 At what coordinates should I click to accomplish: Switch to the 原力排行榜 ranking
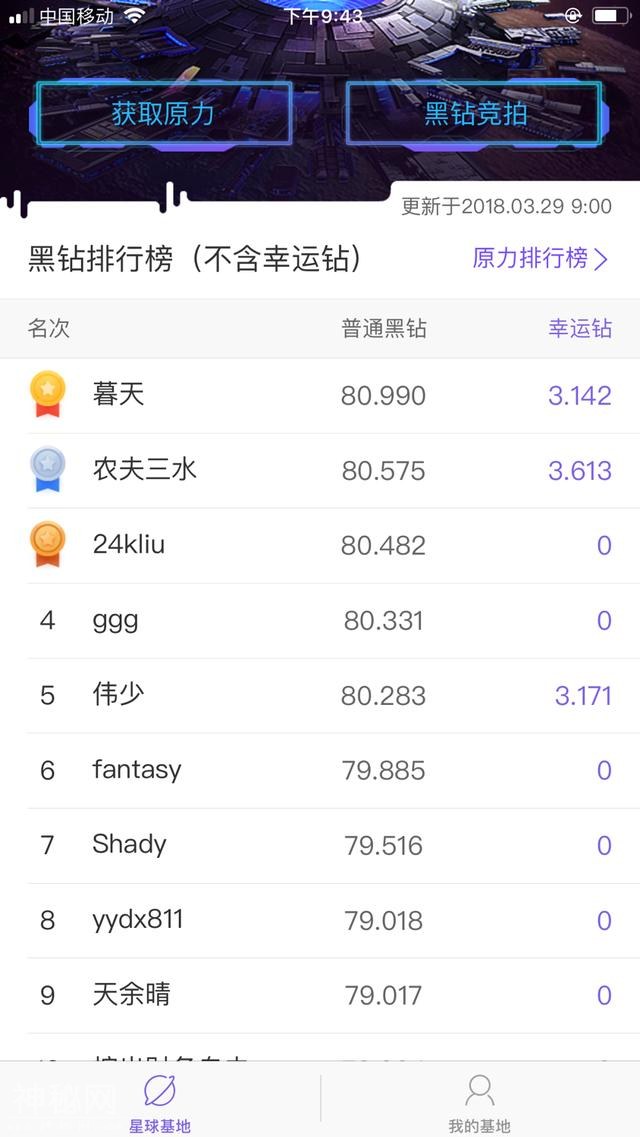tap(540, 259)
